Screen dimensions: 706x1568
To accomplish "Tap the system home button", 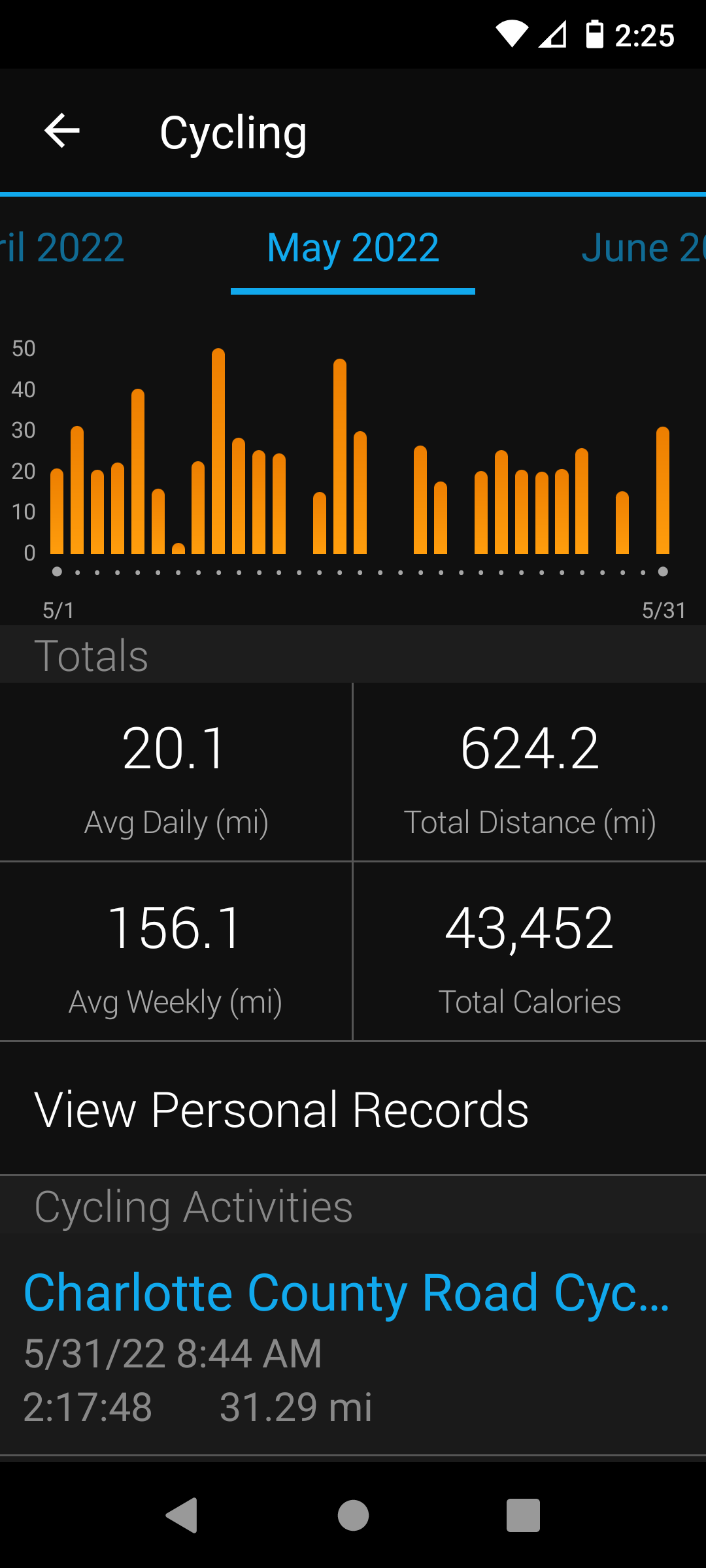I will [x=353, y=1515].
